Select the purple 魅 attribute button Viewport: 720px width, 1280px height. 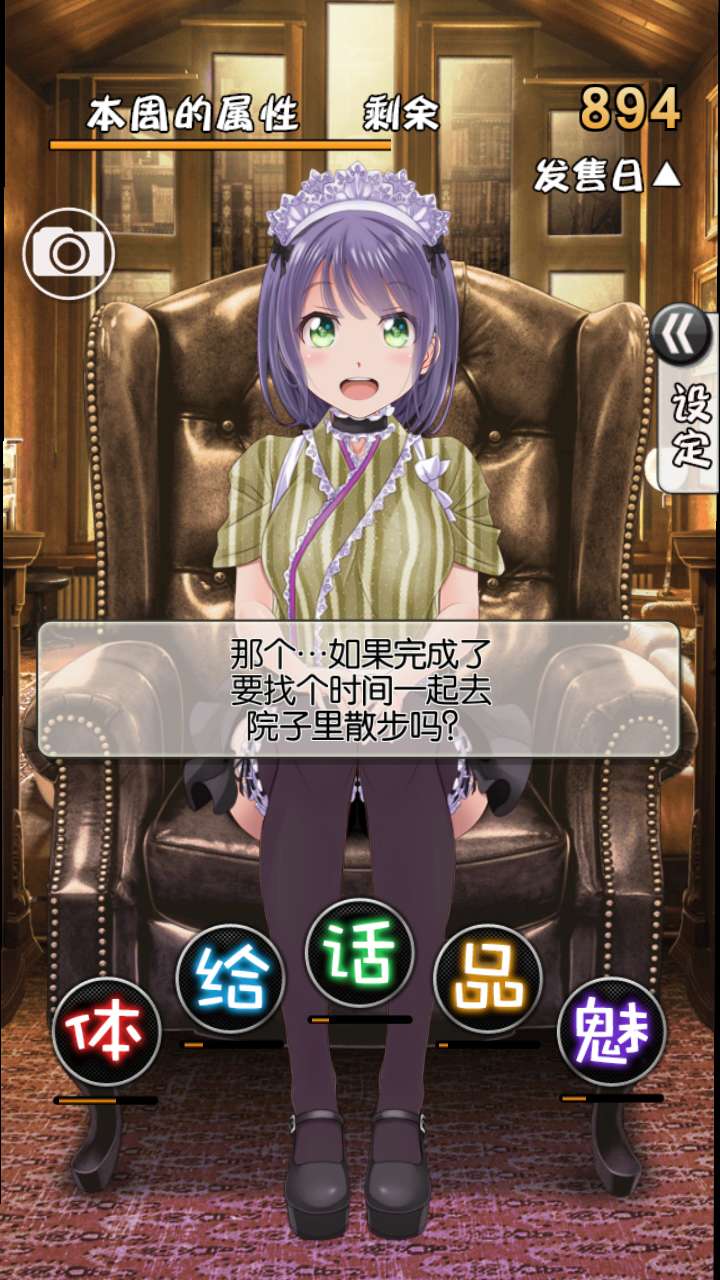(611, 1031)
